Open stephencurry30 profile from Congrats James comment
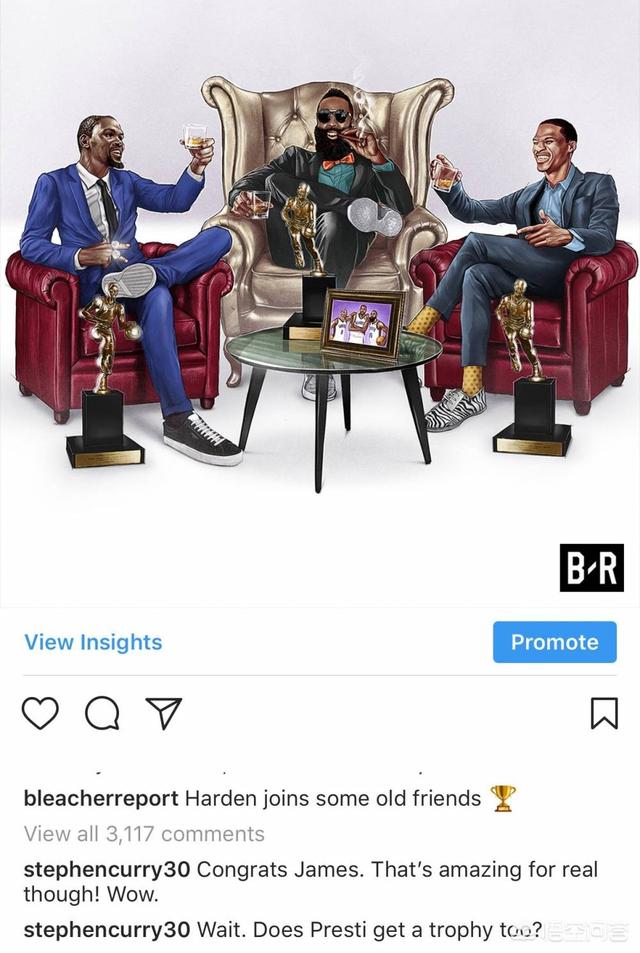Viewport: 640px width, 953px height. (106, 869)
